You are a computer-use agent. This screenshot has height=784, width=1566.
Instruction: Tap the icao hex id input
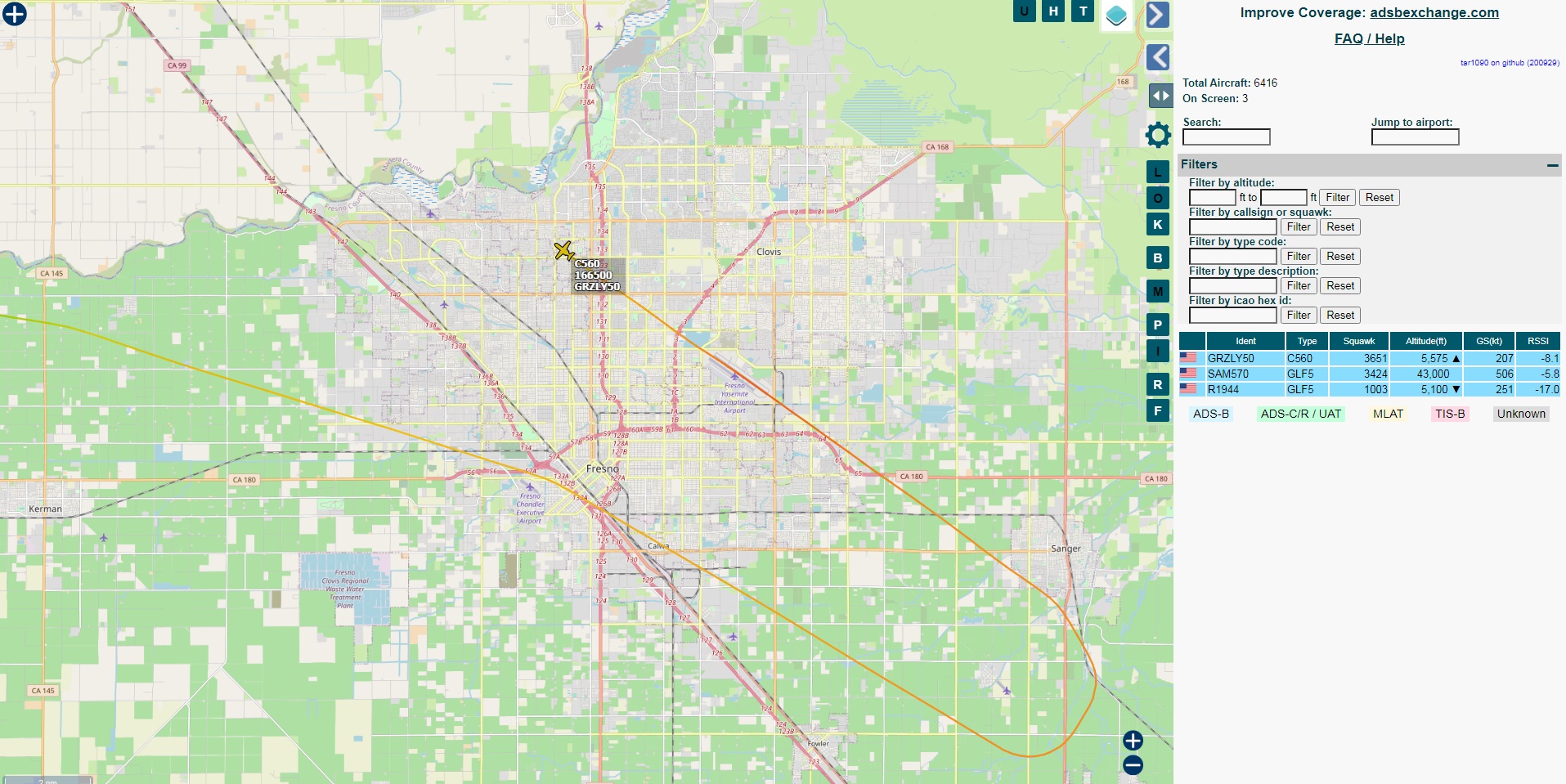(x=1232, y=316)
